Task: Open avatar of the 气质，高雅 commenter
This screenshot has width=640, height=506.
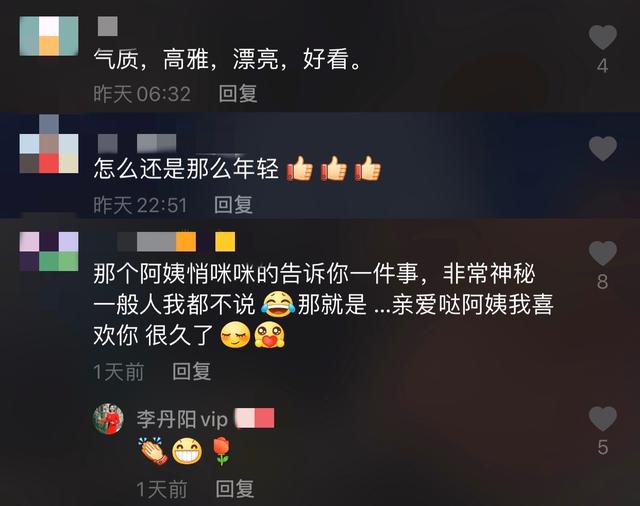Action: coord(50,38)
